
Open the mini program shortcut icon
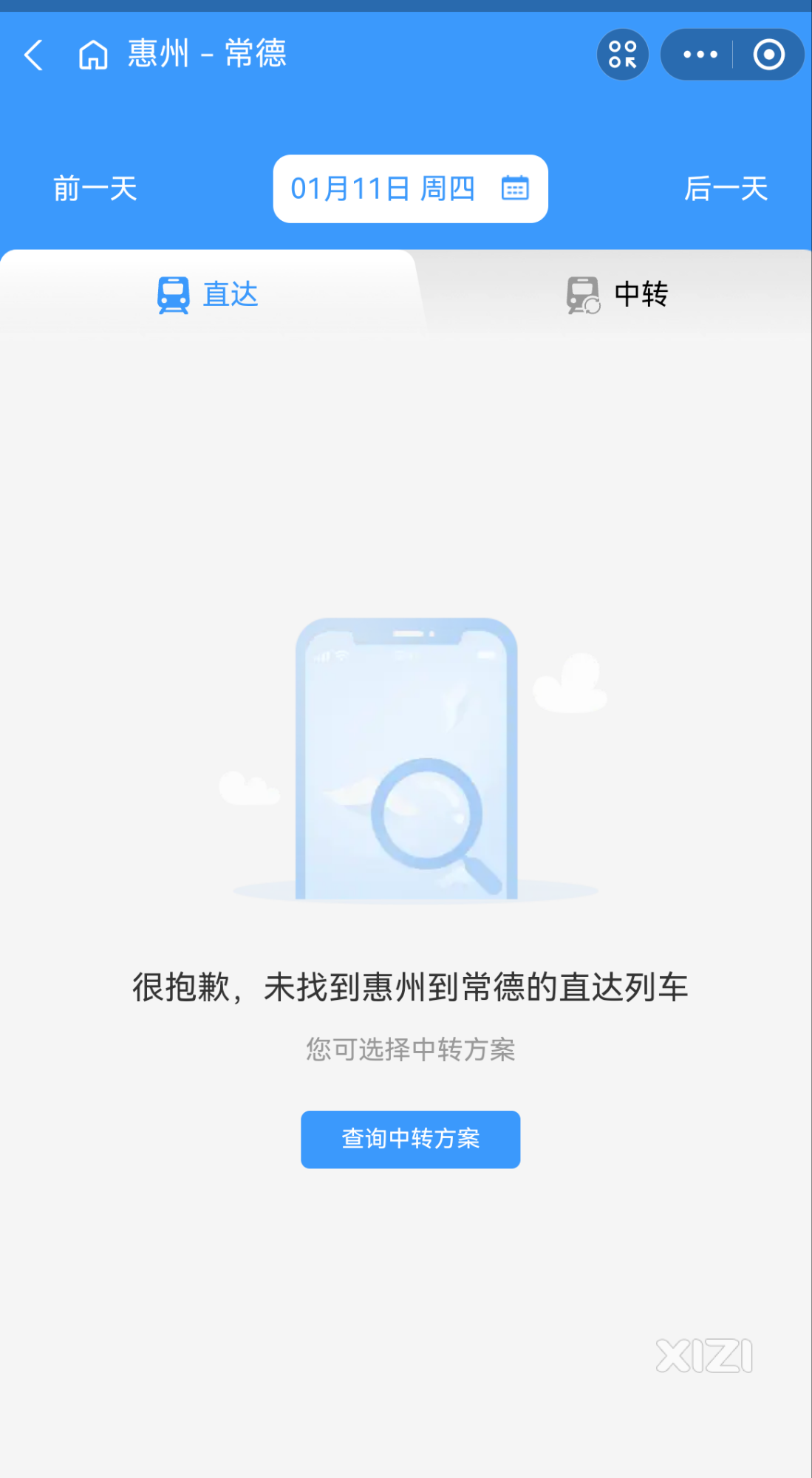click(622, 55)
